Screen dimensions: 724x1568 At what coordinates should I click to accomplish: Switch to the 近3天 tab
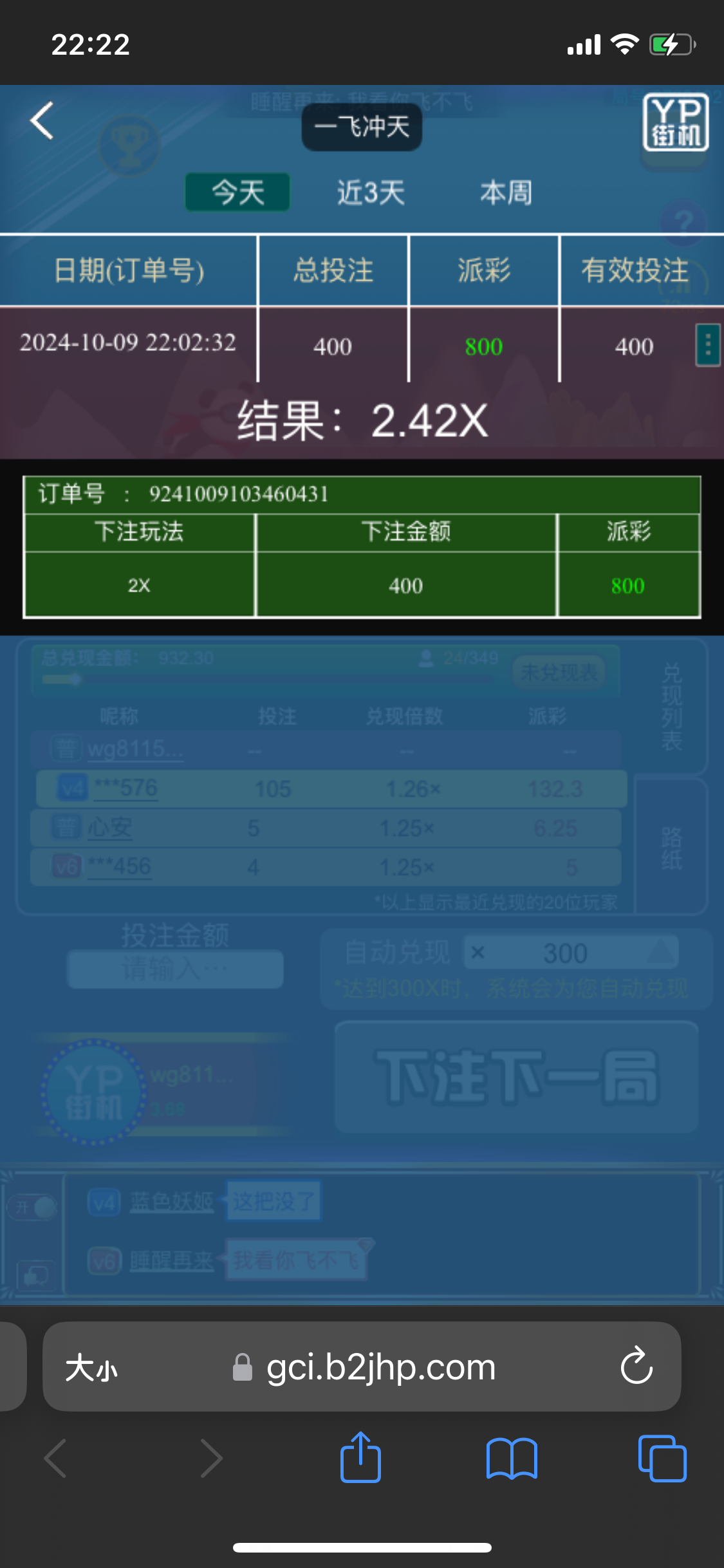[x=371, y=192]
